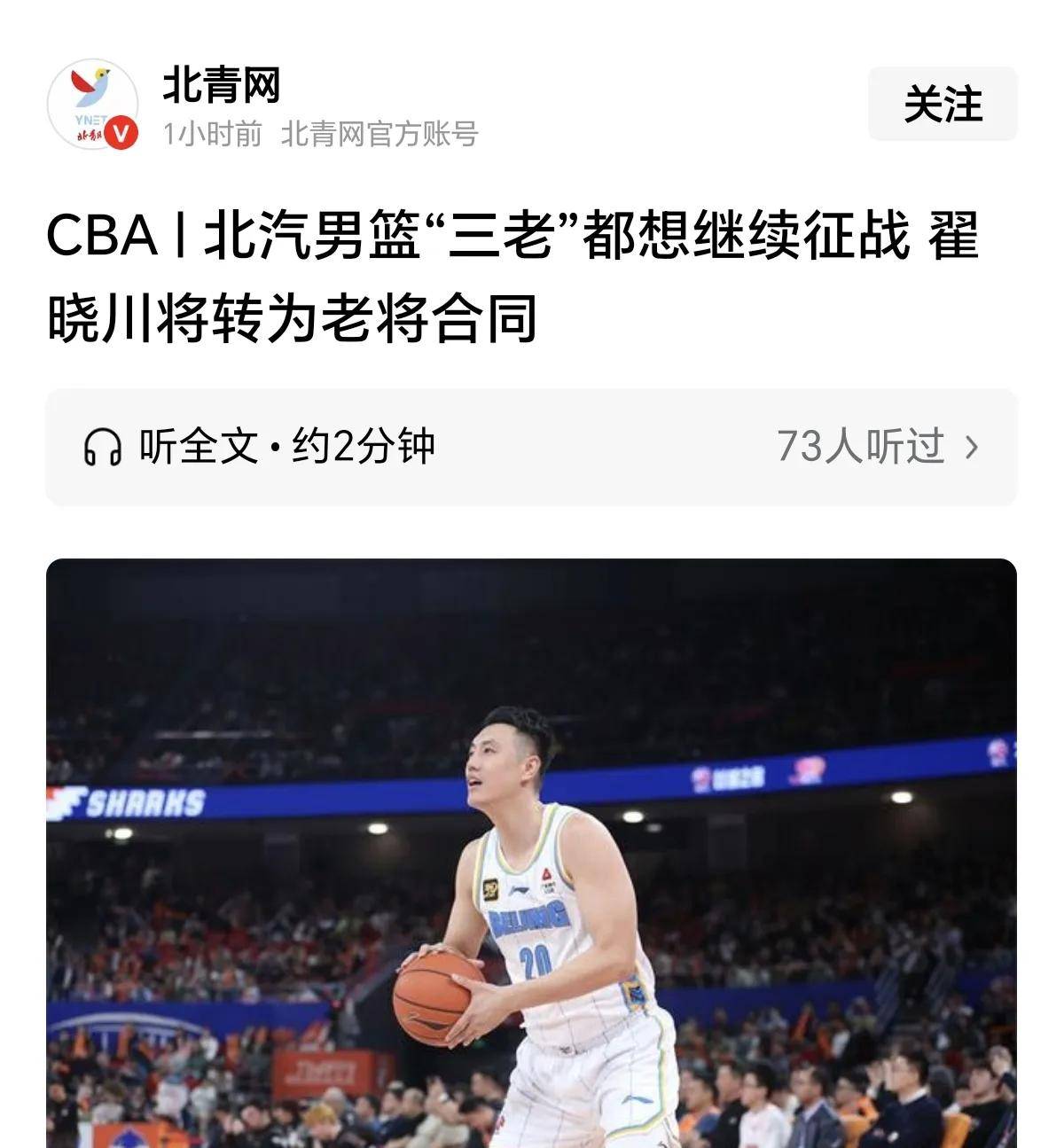View the basketball player photo

[532, 851]
